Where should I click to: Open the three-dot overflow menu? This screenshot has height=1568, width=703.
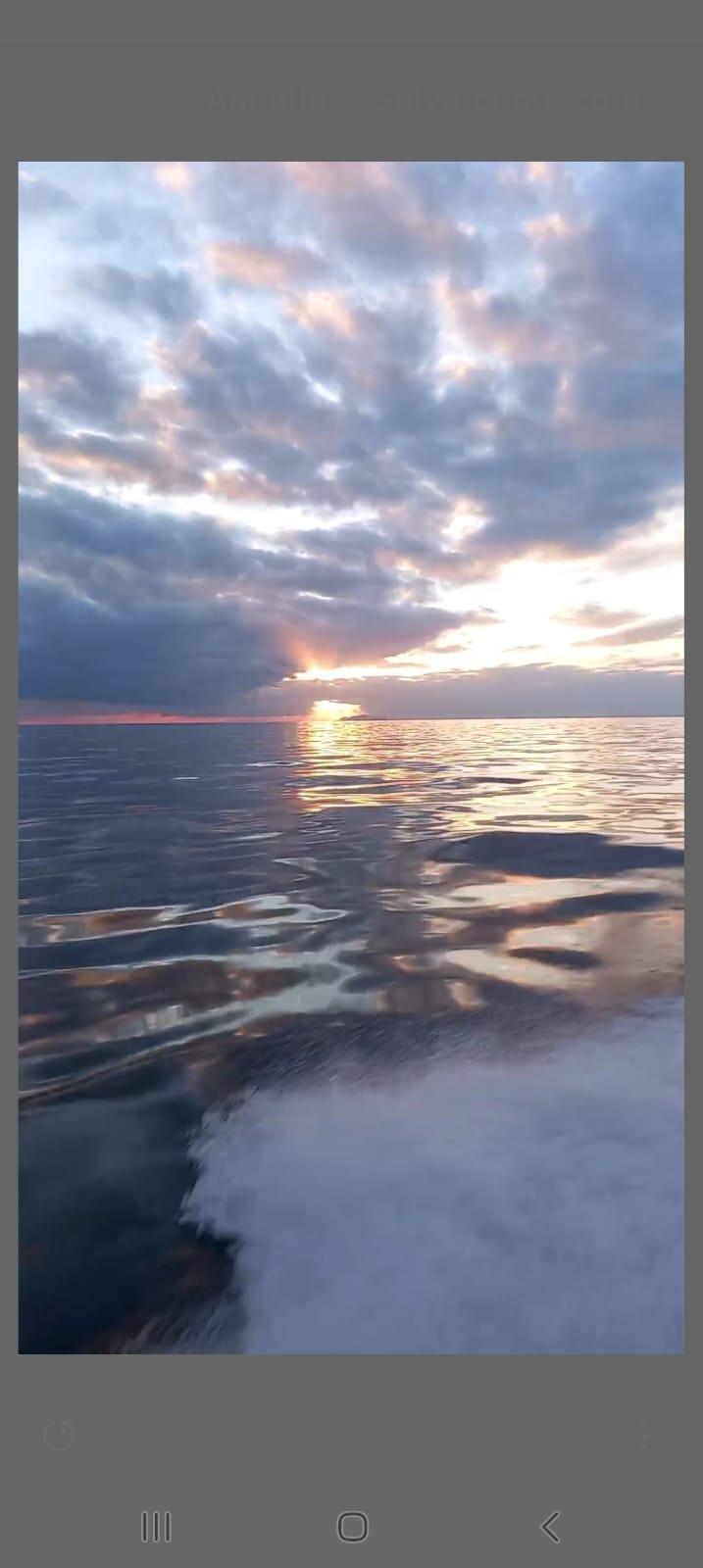pyautogui.click(x=643, y=1437)
